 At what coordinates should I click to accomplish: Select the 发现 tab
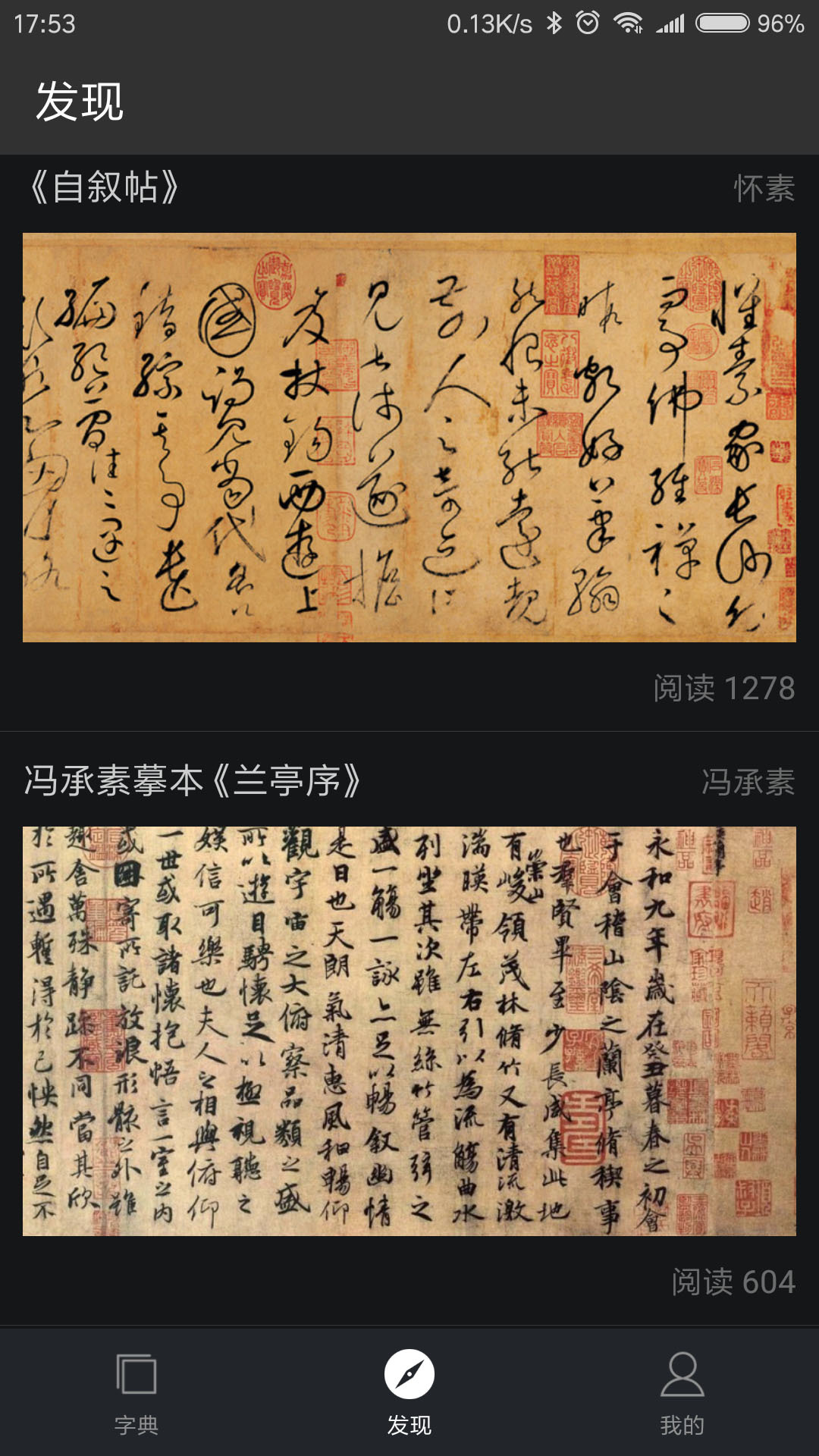pyautogui.click(x=409, y=1392)
